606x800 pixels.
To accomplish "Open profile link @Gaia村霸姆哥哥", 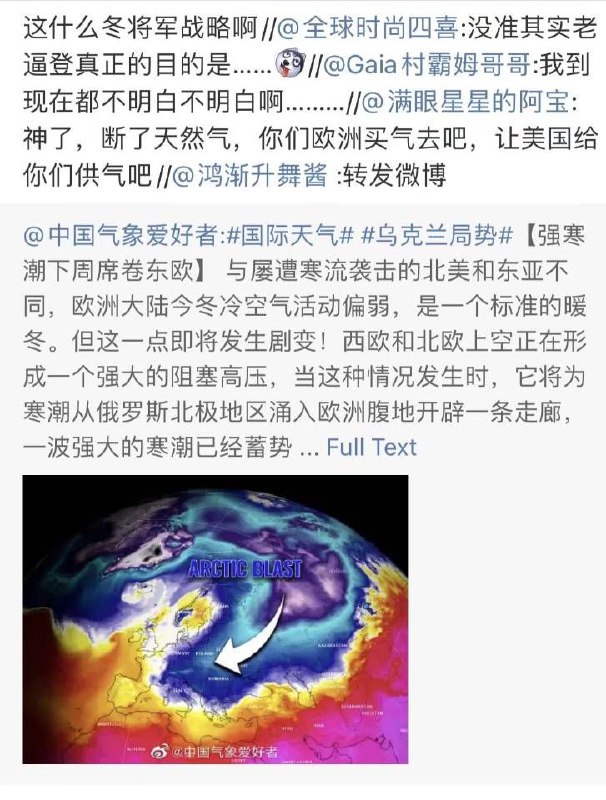I will pyautogui.click(x=436, y=65).
